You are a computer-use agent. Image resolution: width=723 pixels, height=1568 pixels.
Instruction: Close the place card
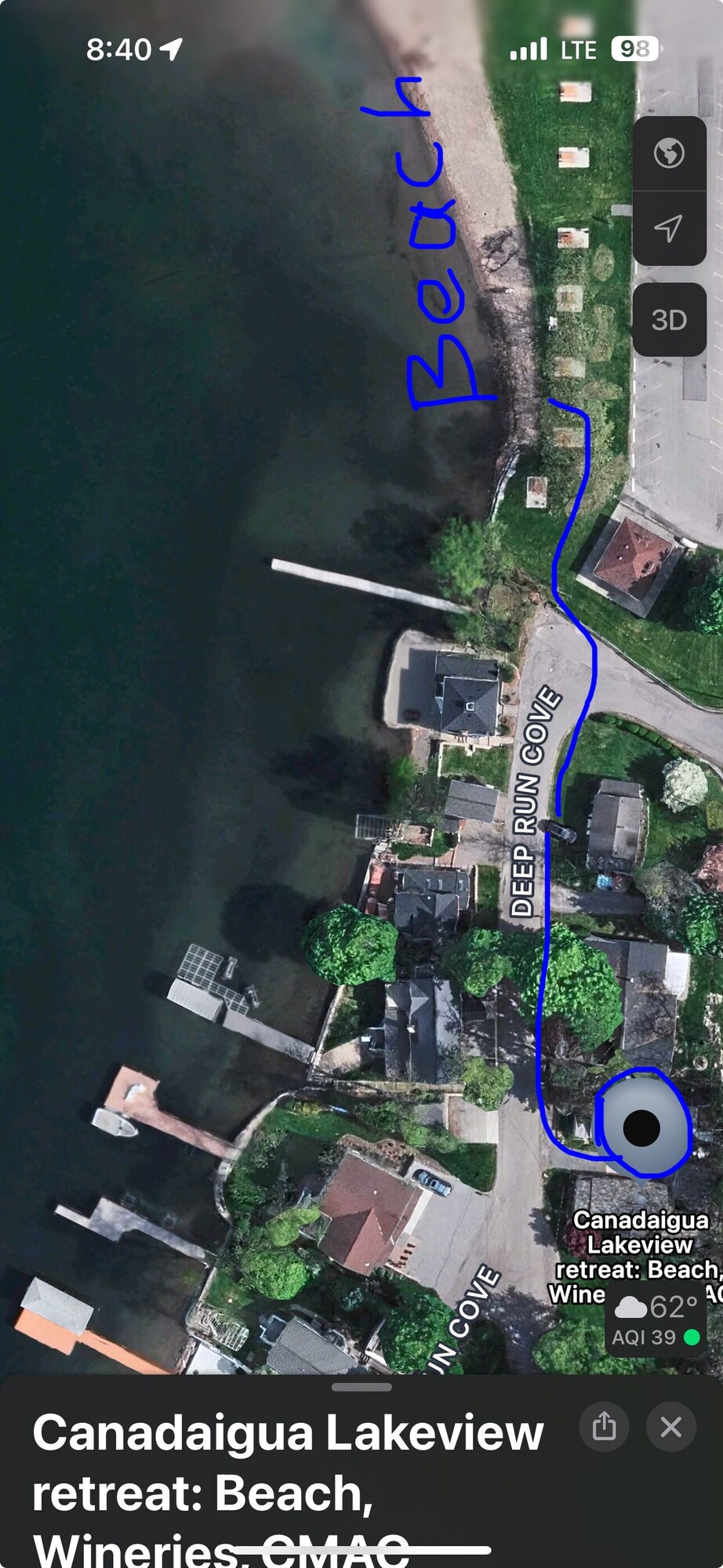point(671,1426)
